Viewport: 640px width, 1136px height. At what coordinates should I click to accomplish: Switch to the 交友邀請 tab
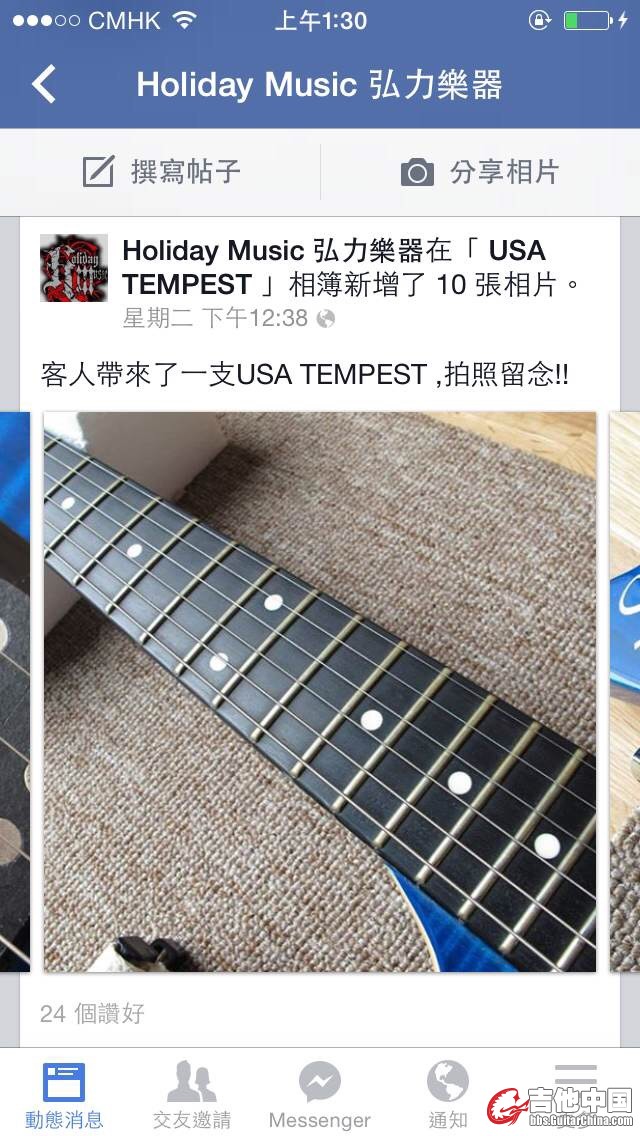pyautogui.click(x=192, y=1095)
